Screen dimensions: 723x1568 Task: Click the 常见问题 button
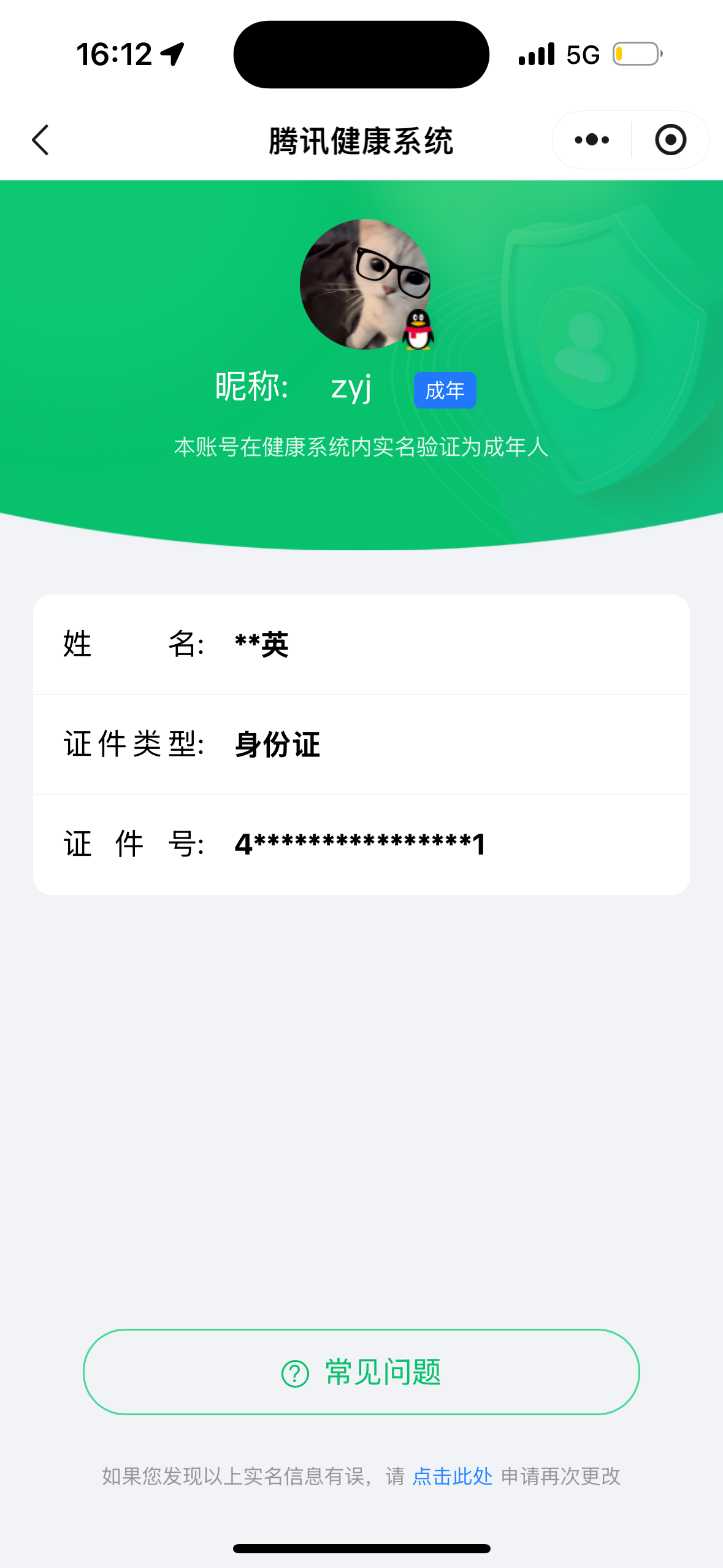(362, 1373)
